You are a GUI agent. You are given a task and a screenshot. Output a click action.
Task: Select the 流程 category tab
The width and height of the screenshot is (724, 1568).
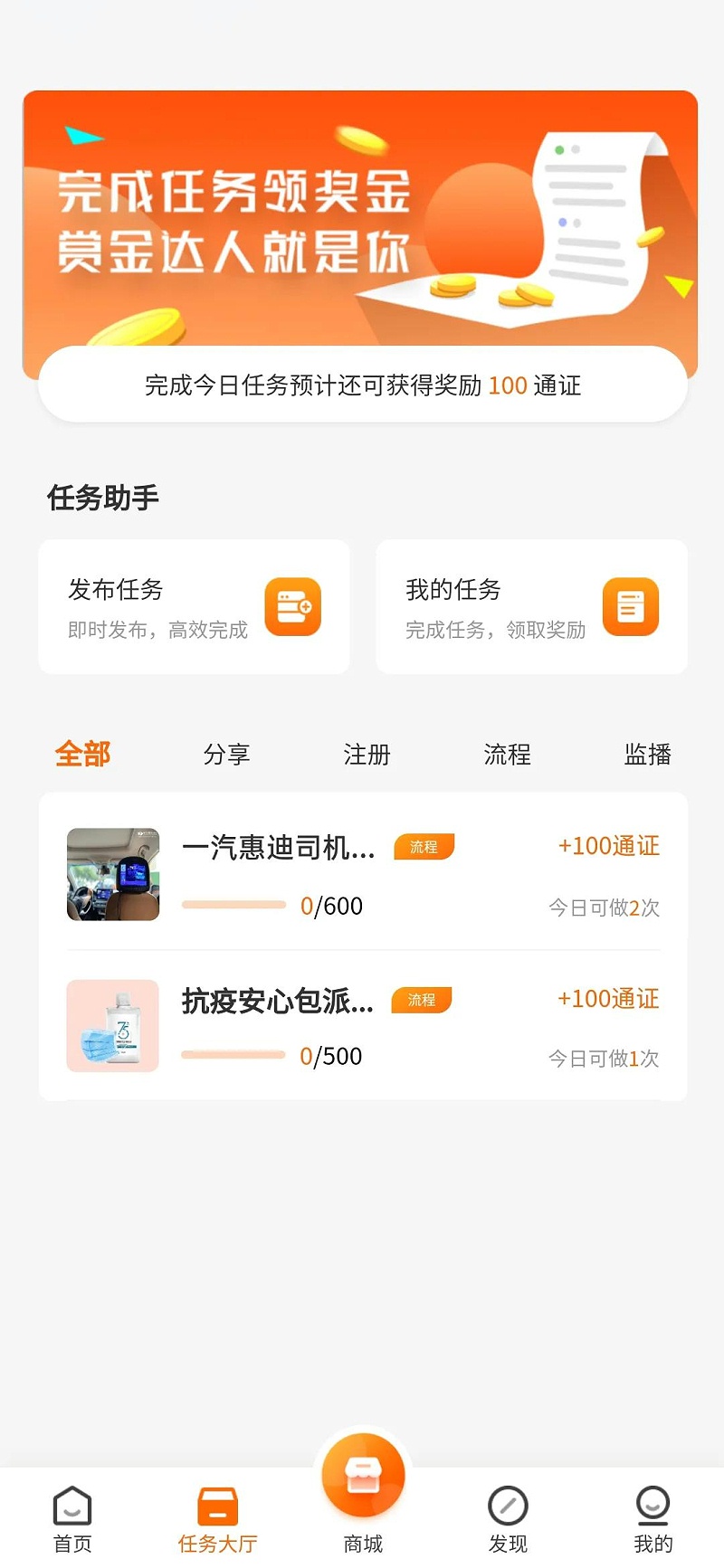pyautogui.click(x=507, y=754)
